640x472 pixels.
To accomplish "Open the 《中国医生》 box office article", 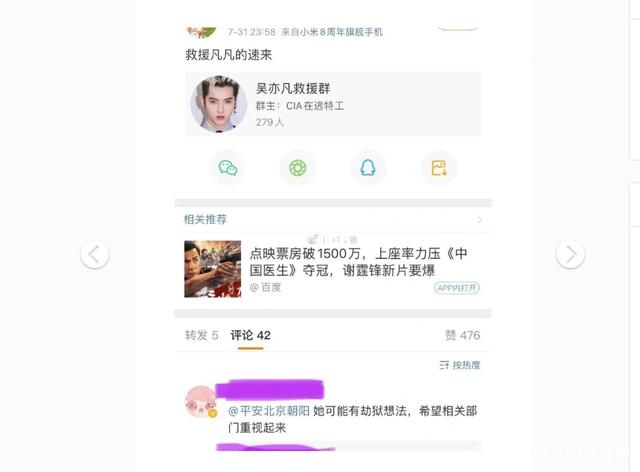I will tap(357, 262).
